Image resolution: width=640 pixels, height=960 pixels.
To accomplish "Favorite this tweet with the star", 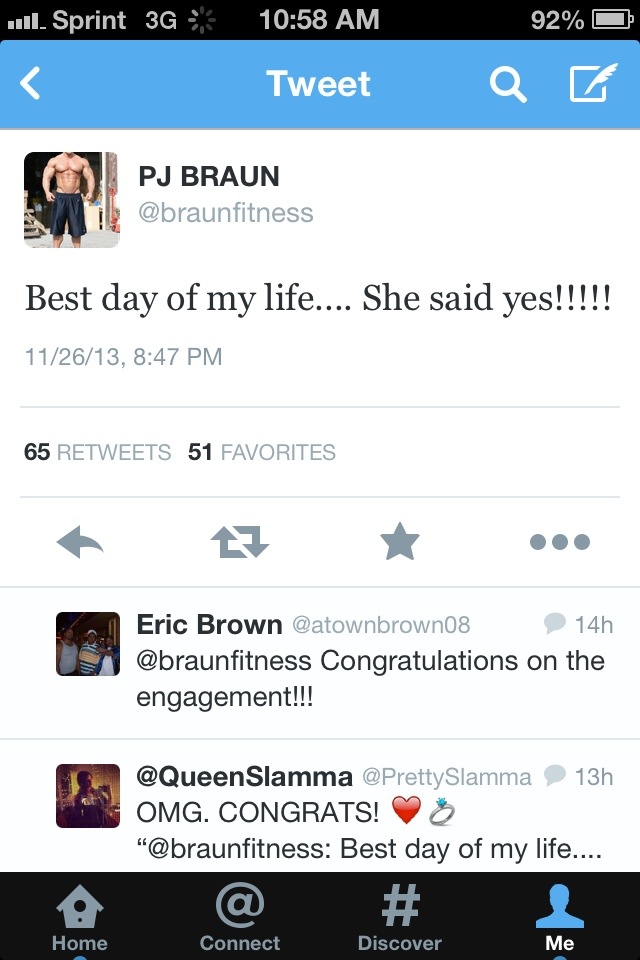I will click(400, 542).
